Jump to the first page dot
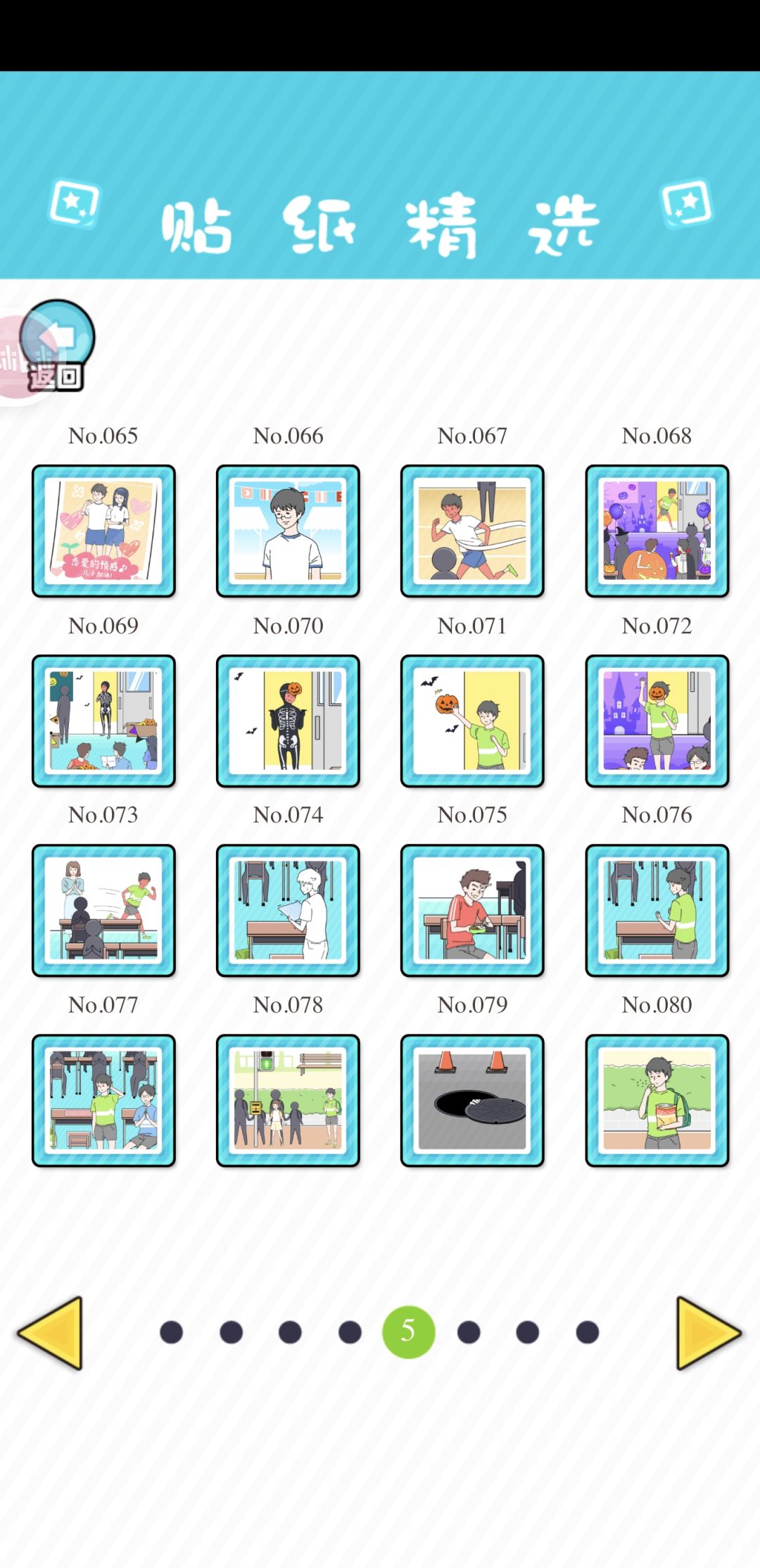Image resolution: width=760 pixels, height=1568 pixels. (x=171, y=1332)
